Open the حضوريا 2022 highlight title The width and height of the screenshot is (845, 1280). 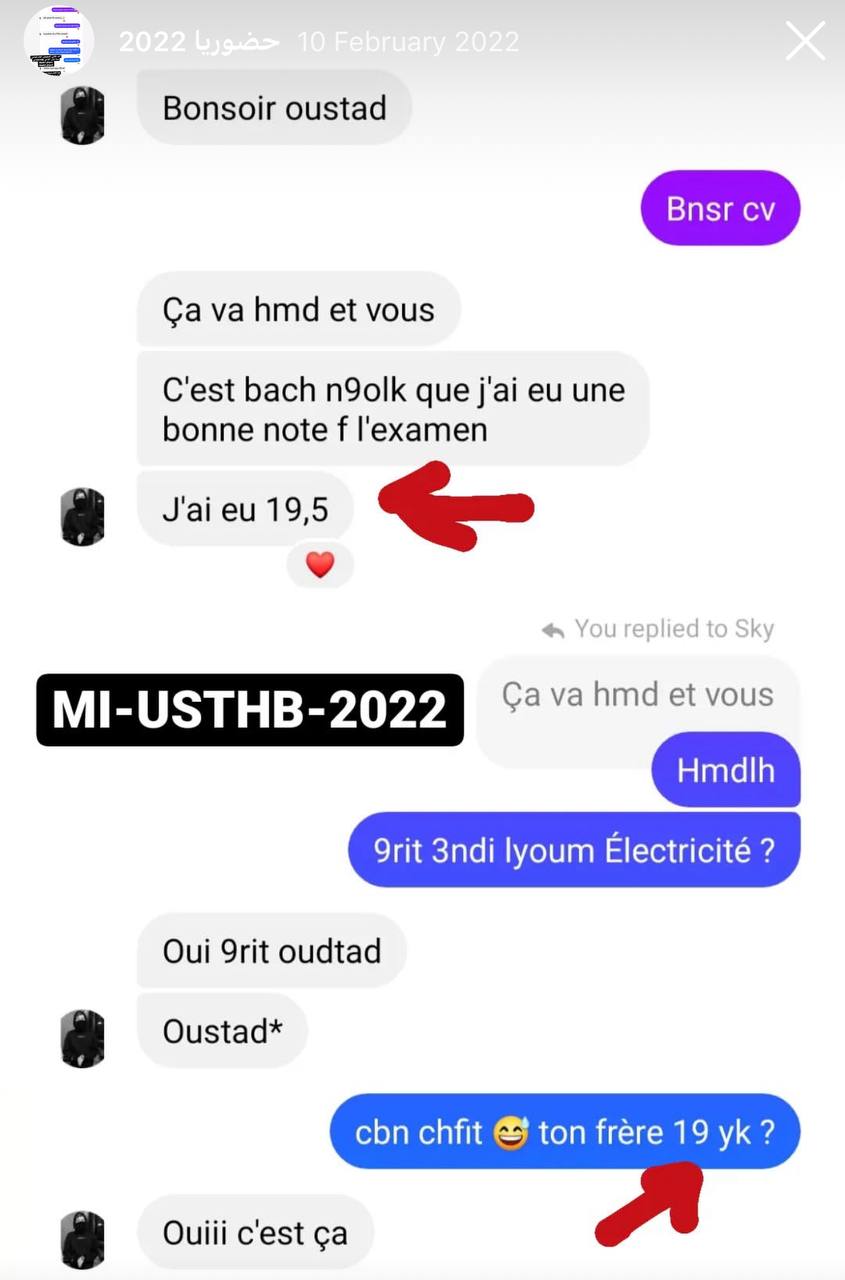tap(199, 42)
